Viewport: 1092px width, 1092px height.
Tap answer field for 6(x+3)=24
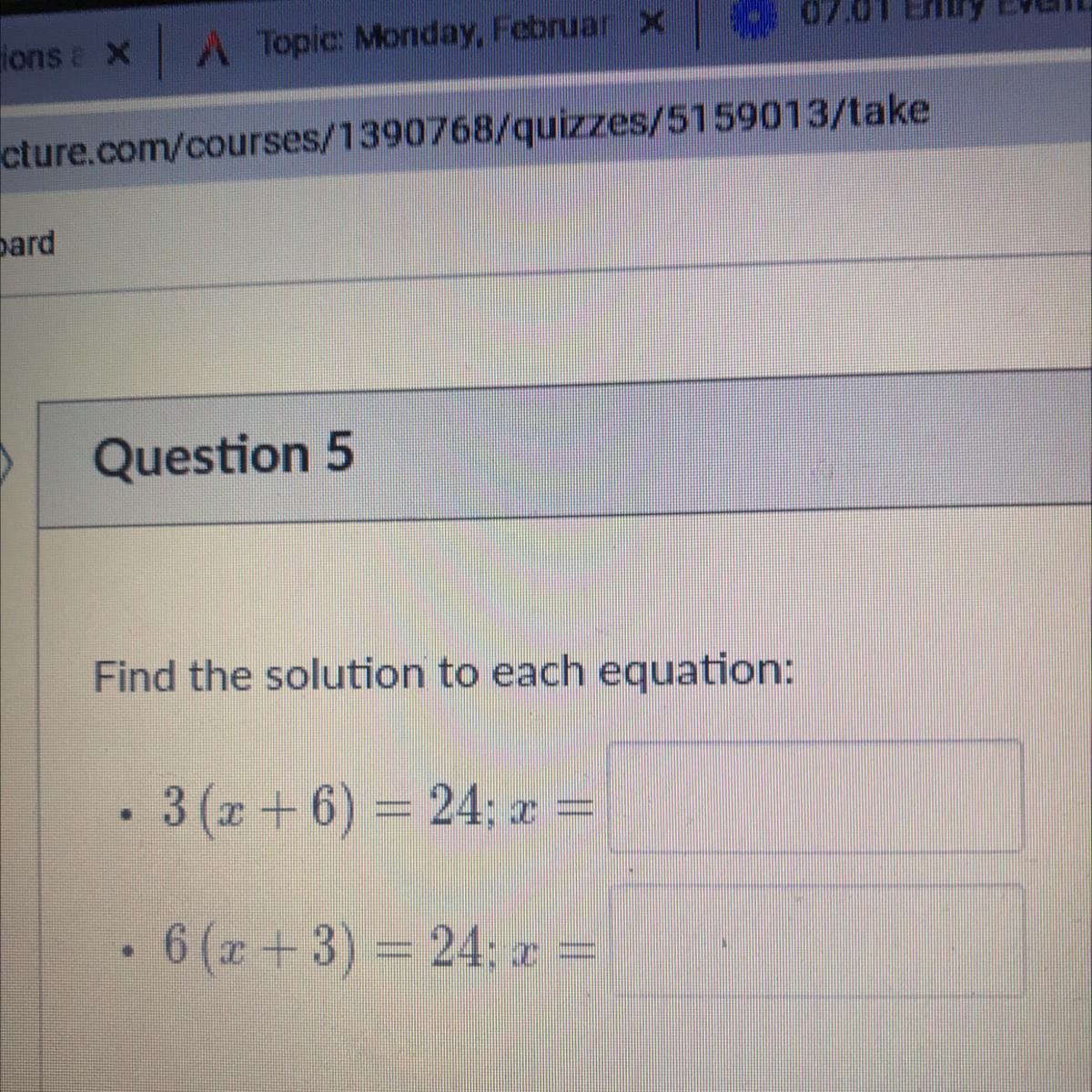pyautogui.click(x=815, y=942)
